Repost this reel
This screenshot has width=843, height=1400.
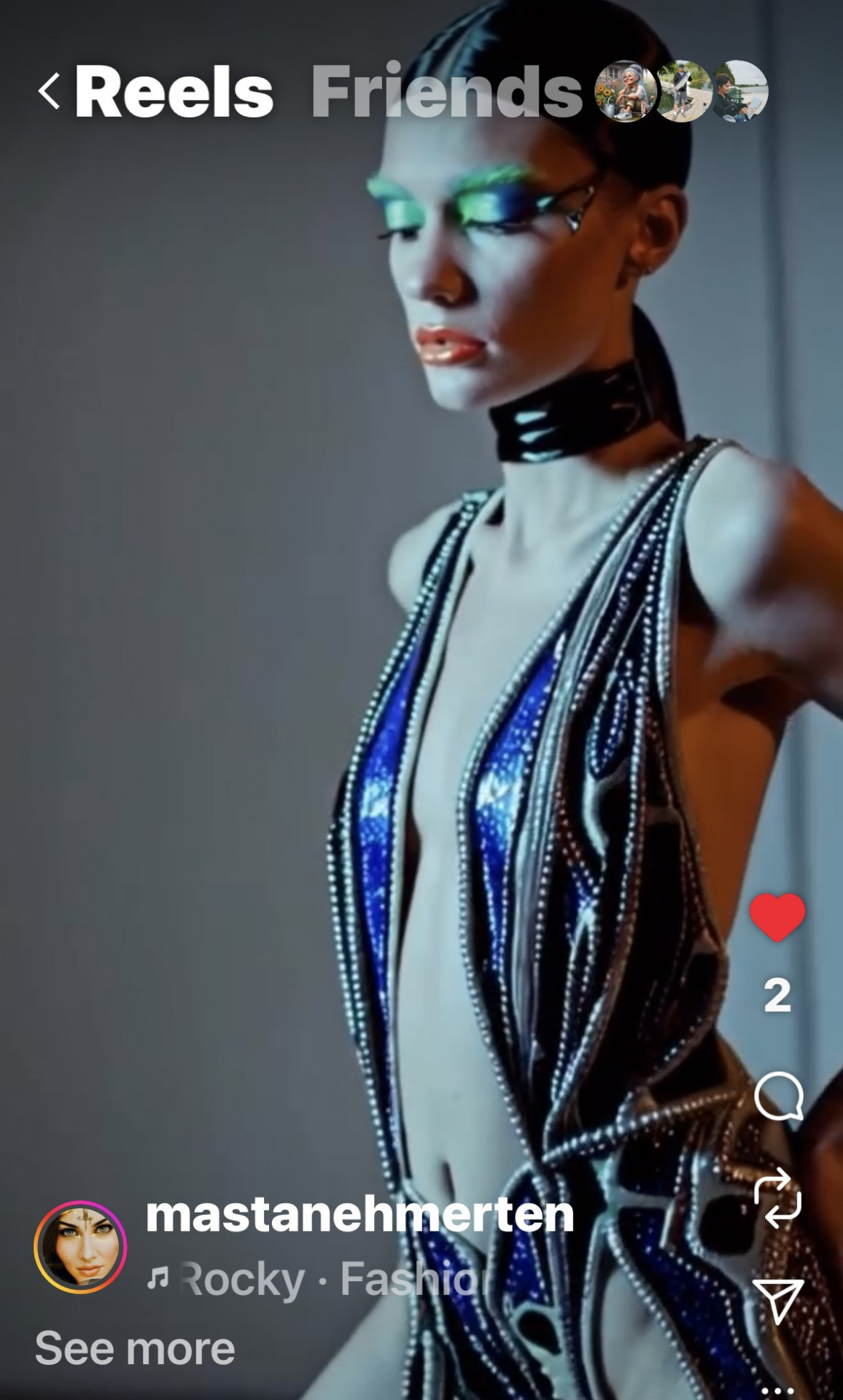[x=777, y=1199]
